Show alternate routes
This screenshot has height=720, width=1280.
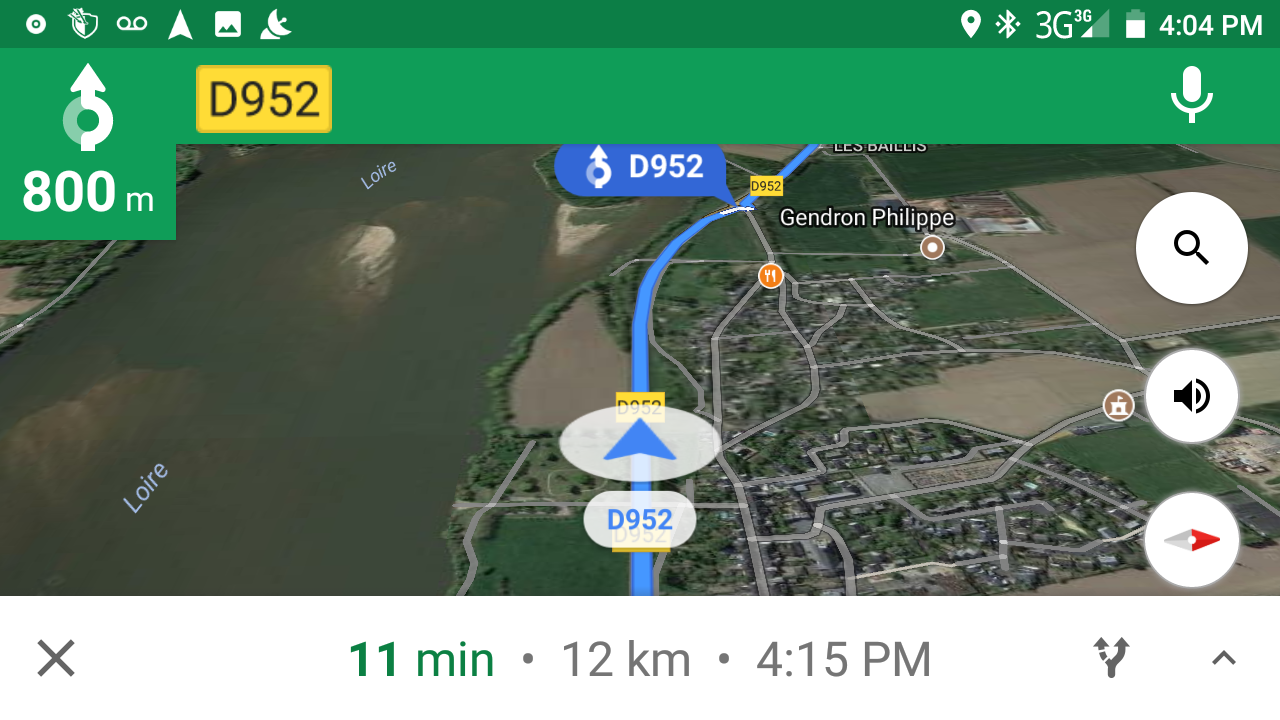coord(1111,658)
